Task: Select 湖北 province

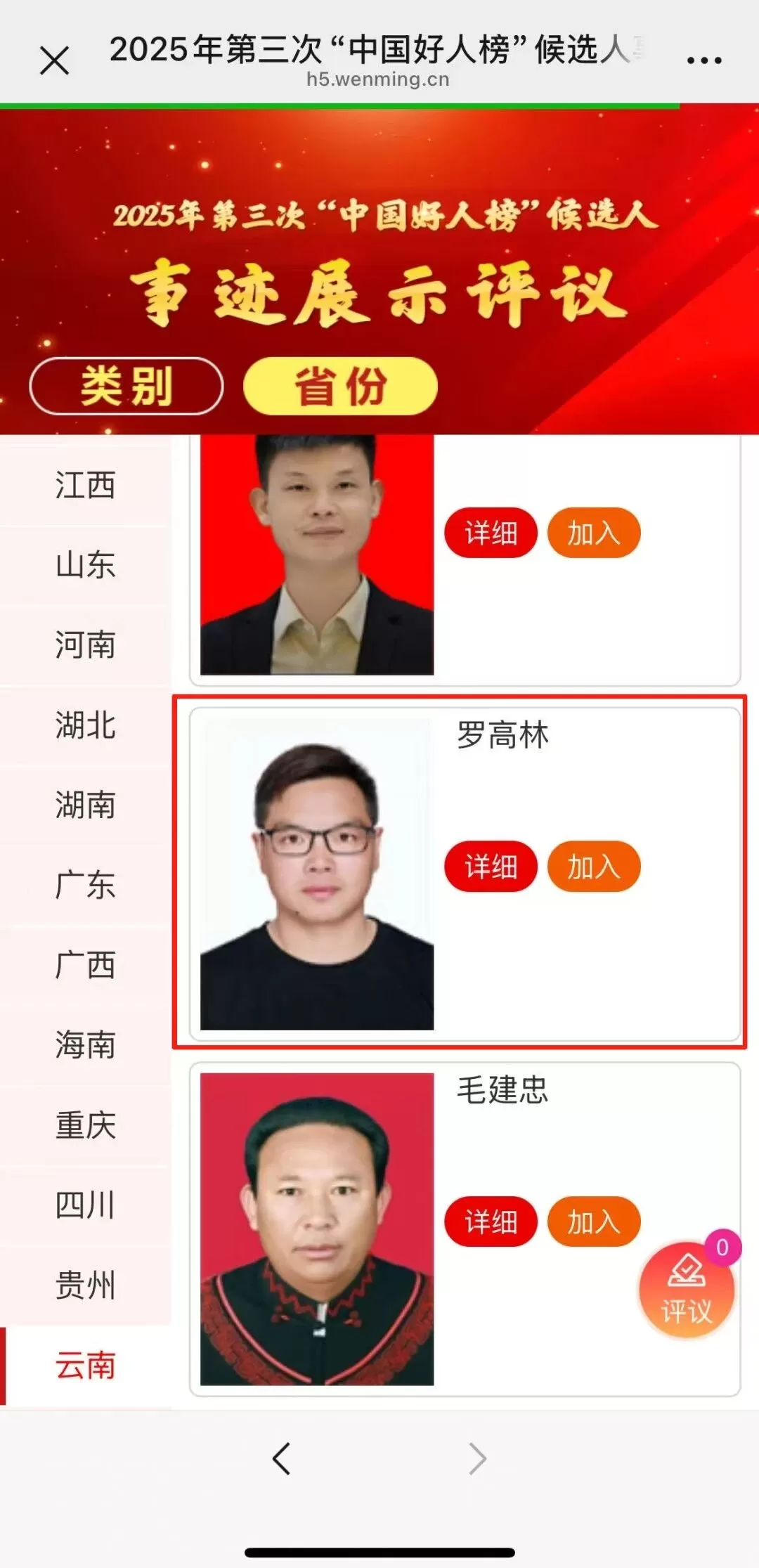Action: pyautogui.click(x=85, y=725)
